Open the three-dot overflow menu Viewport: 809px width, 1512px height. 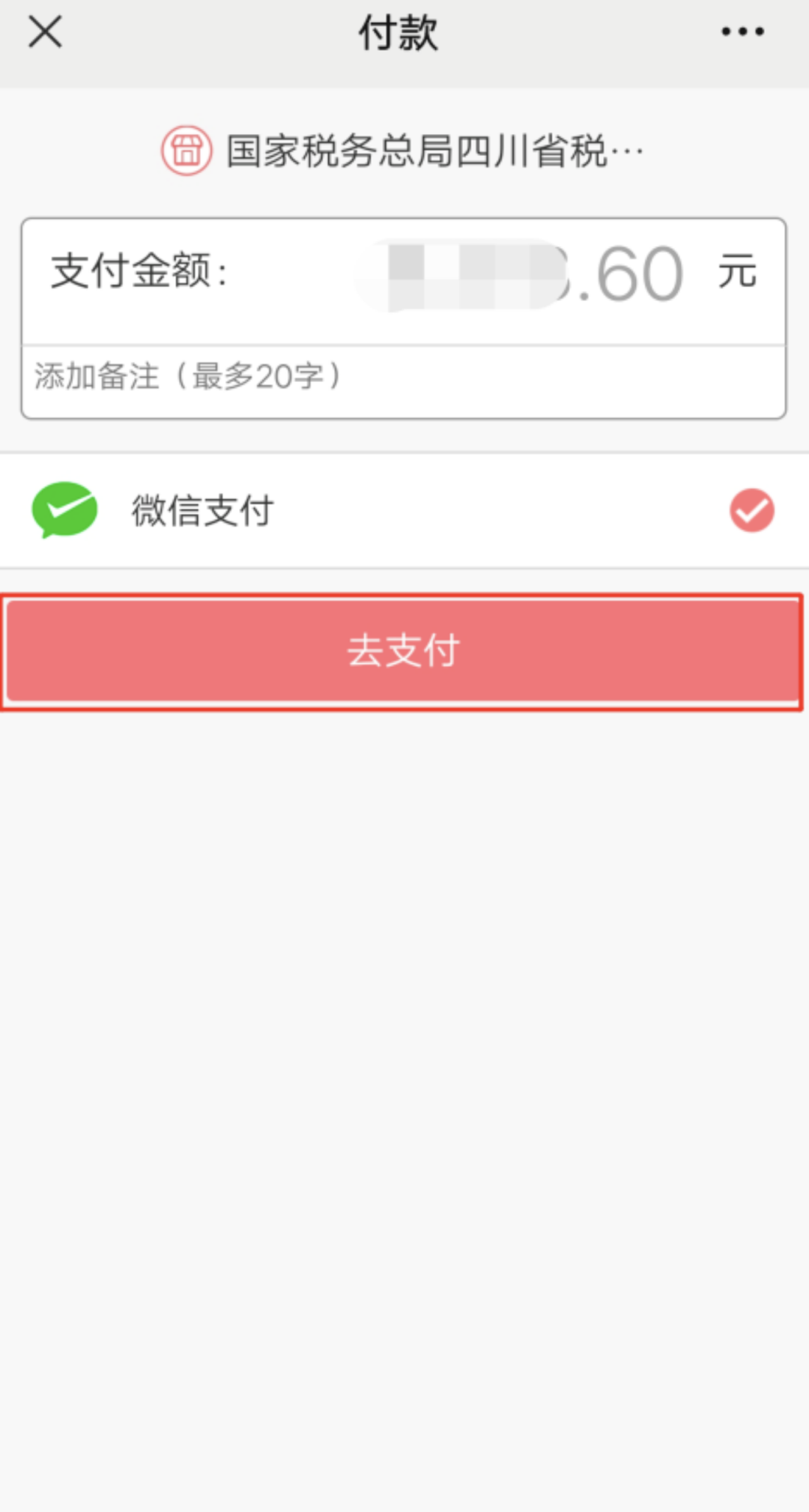coord(742,31)
